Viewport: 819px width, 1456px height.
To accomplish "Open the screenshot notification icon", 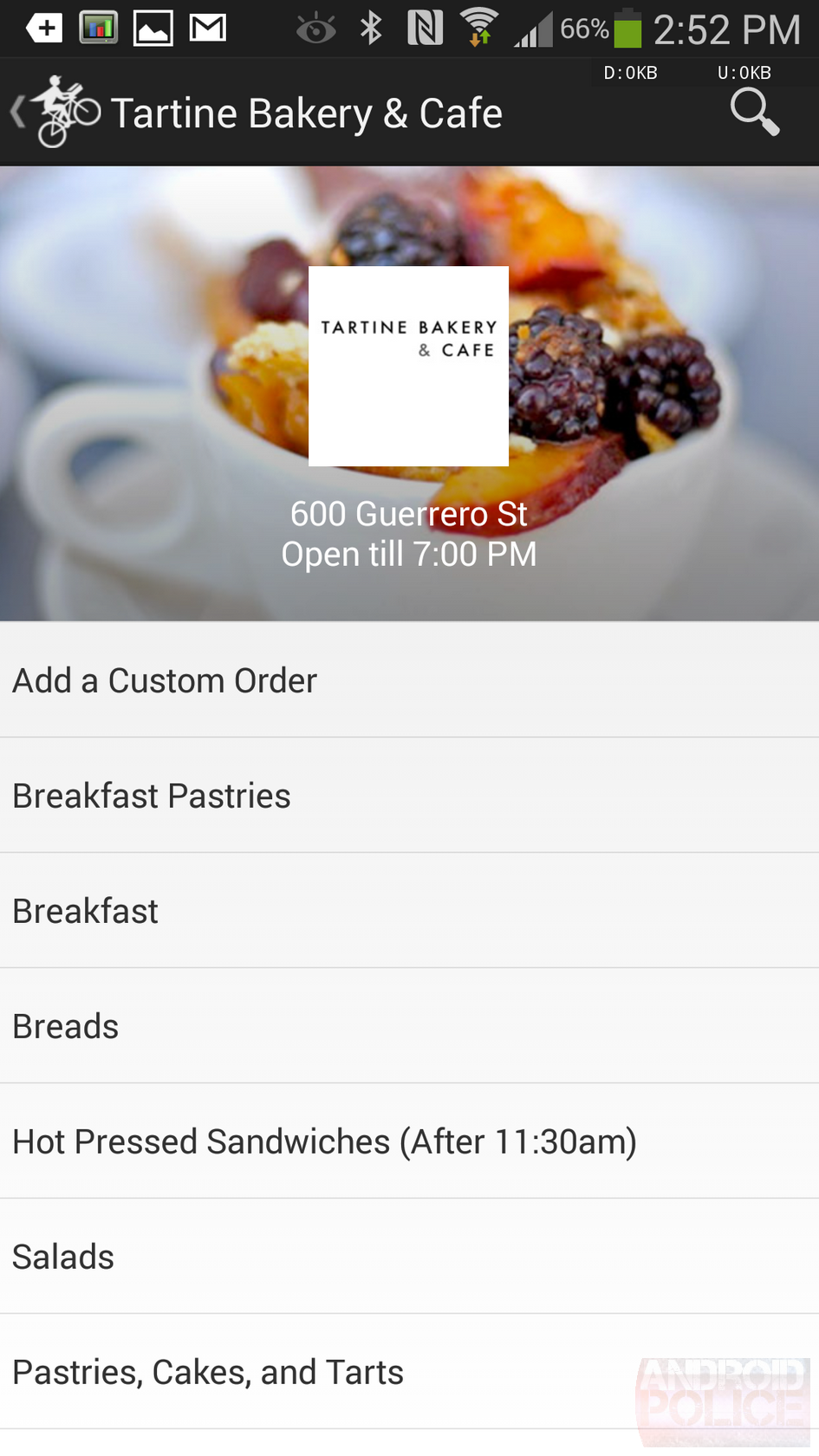I will 100,27.
